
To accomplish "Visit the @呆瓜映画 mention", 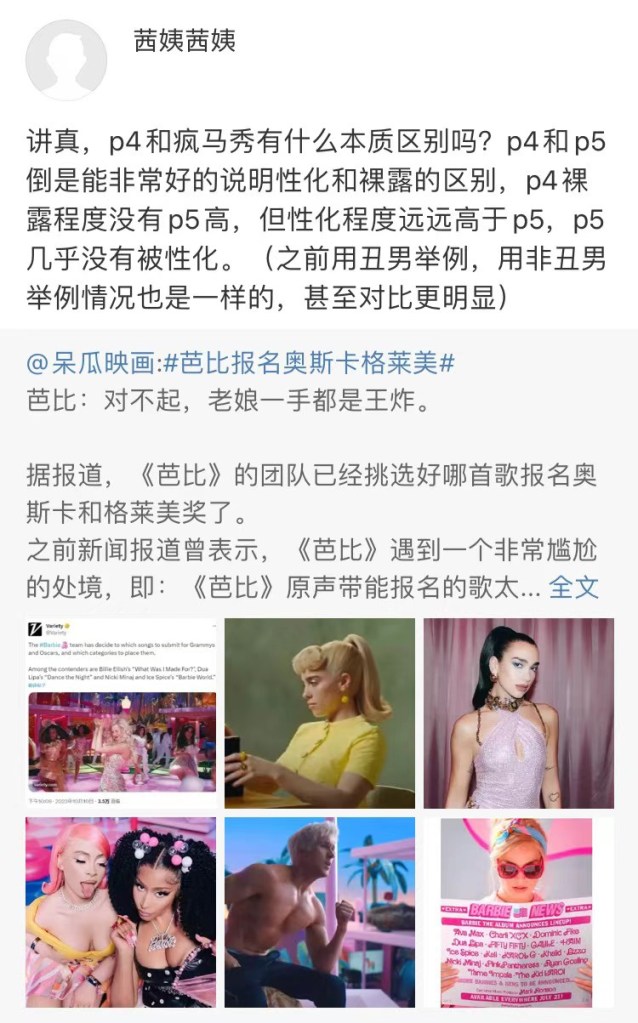I will [90, 363].
